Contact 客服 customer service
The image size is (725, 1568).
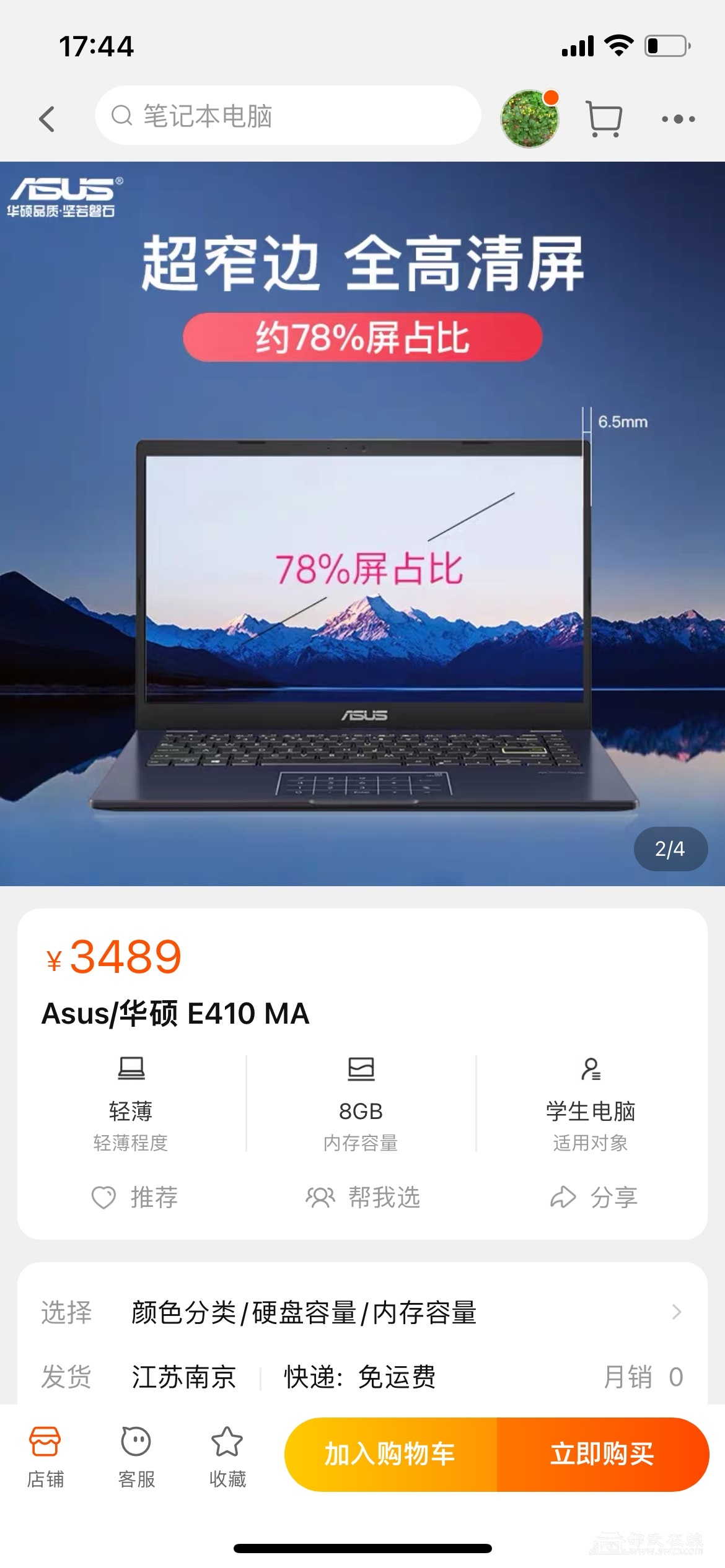pyautogui.click(x=136, y=1457)
